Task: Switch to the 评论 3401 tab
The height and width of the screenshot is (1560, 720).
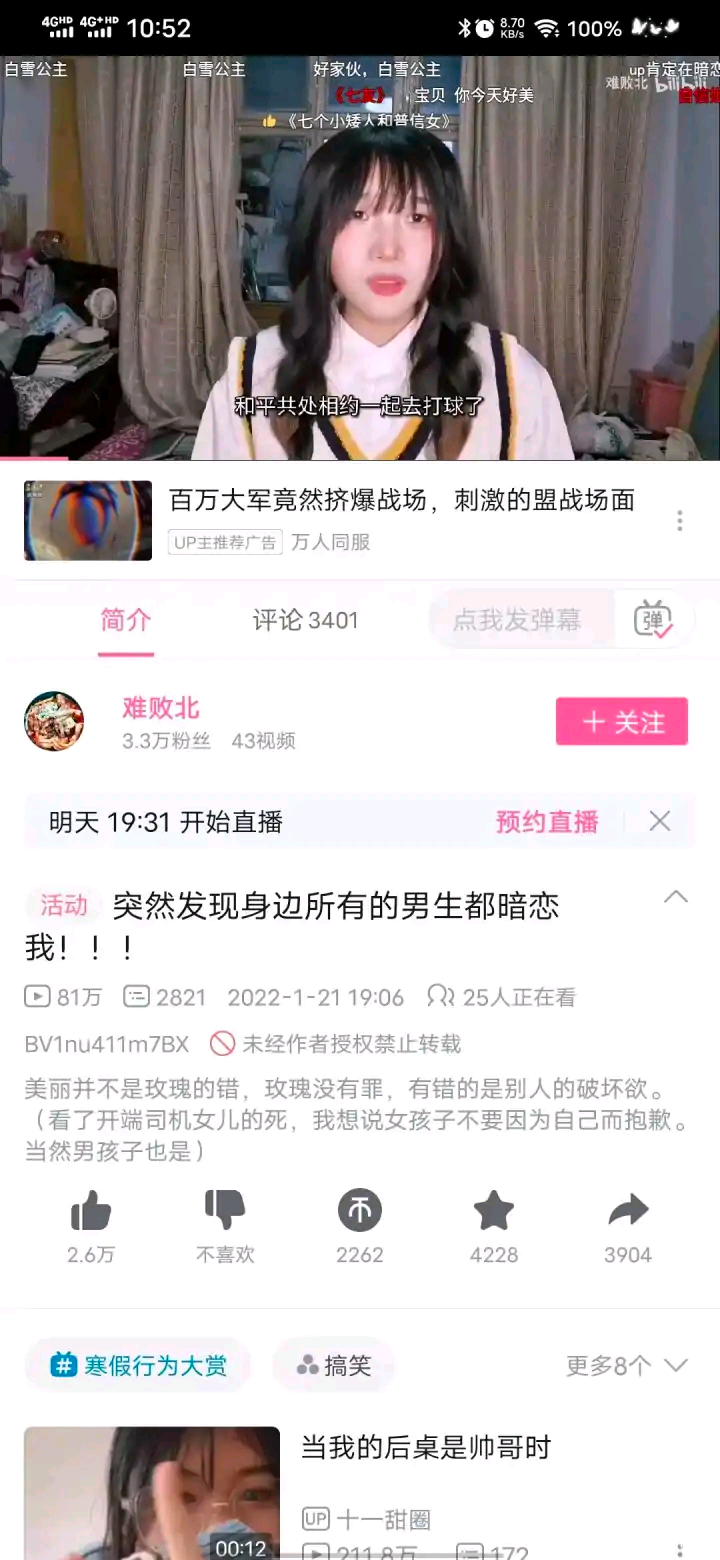Action: click(x=305, y=621)
